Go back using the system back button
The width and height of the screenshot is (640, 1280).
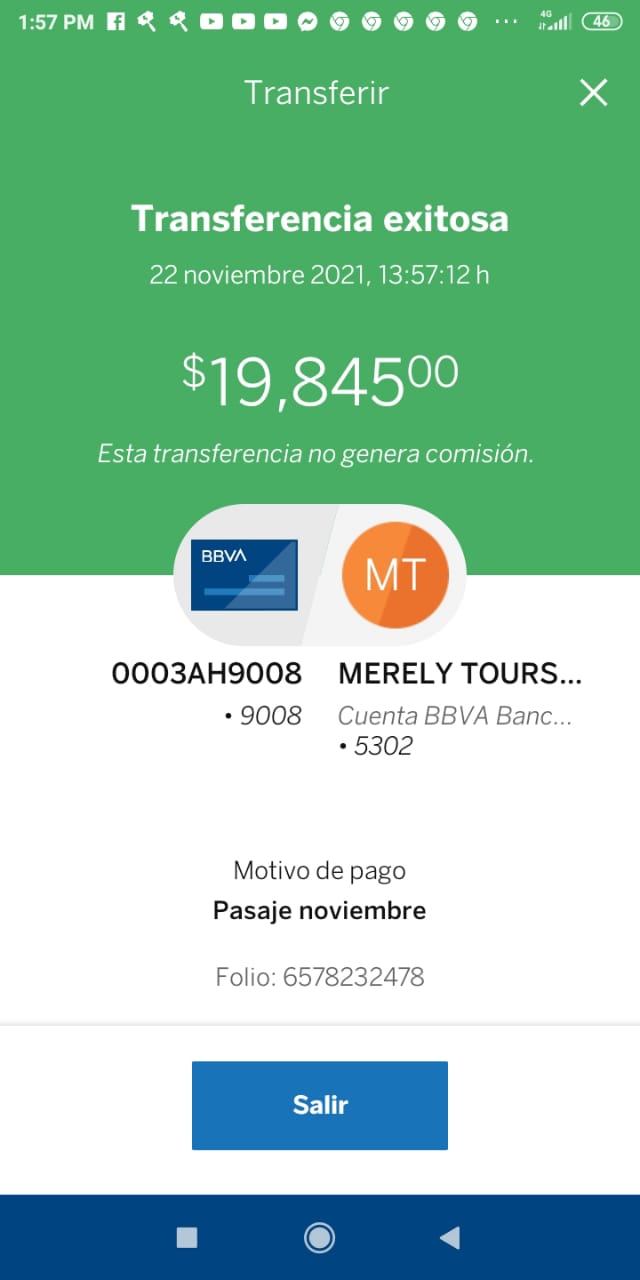(450, 1238)
